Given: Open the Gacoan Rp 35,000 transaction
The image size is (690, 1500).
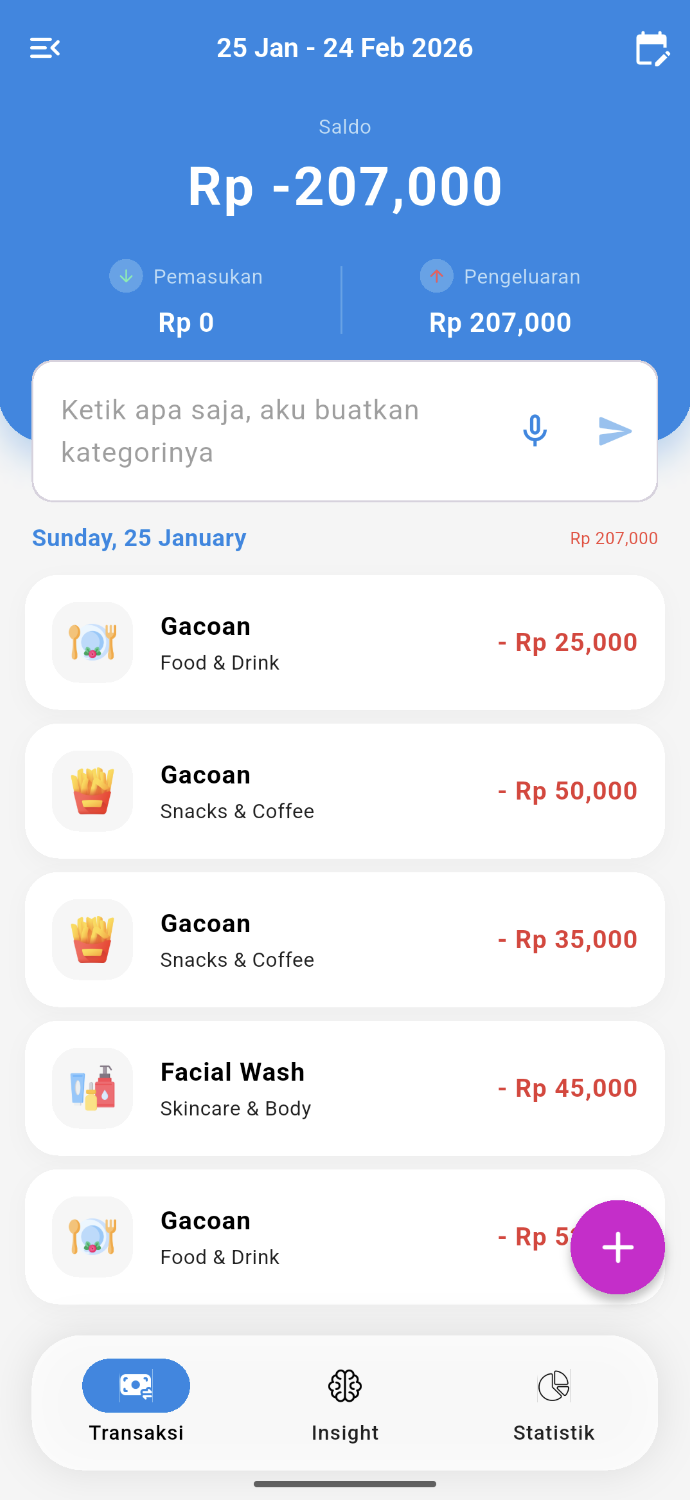Looking at the screenshot, I should [x=345, y=940].
